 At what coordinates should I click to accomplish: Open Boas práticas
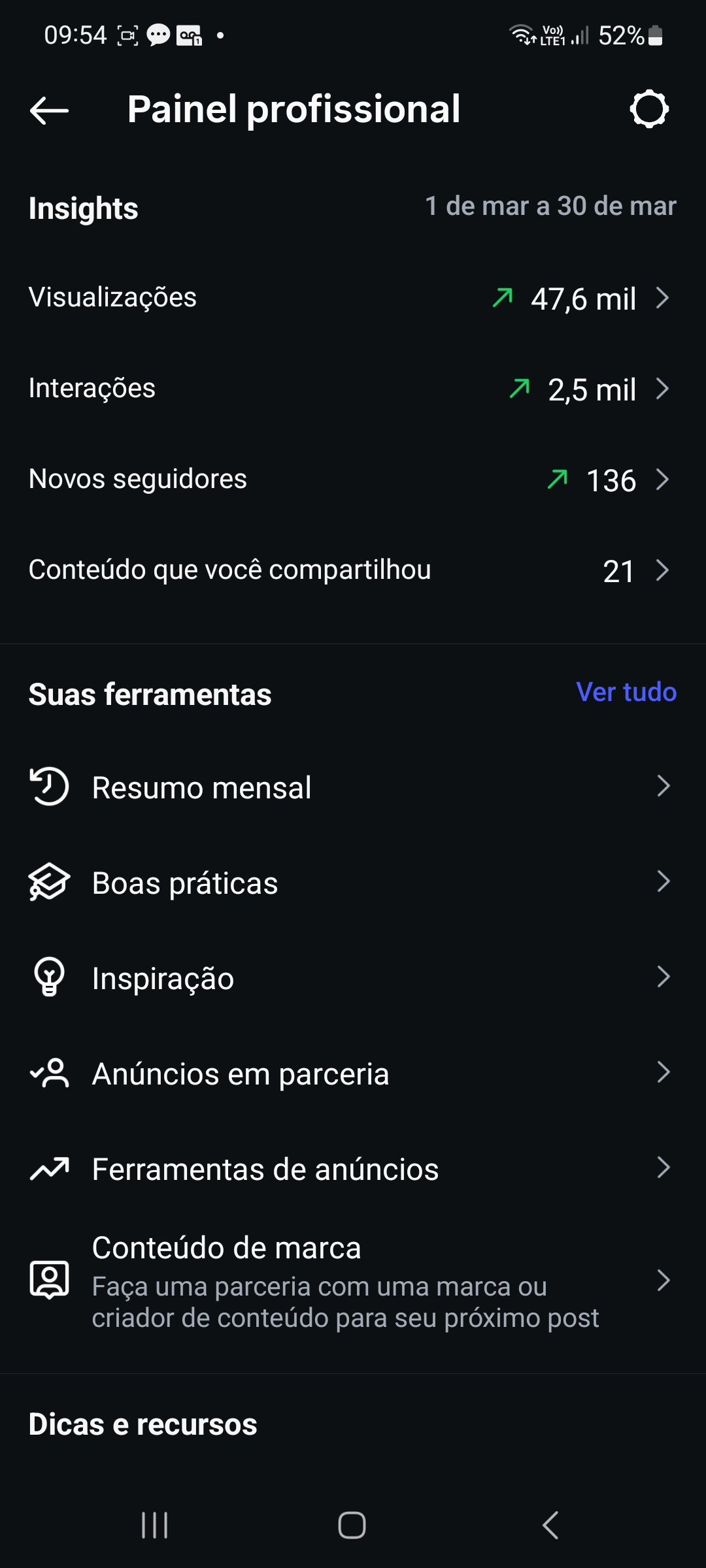pyautogui.click(x=353, y=882)
